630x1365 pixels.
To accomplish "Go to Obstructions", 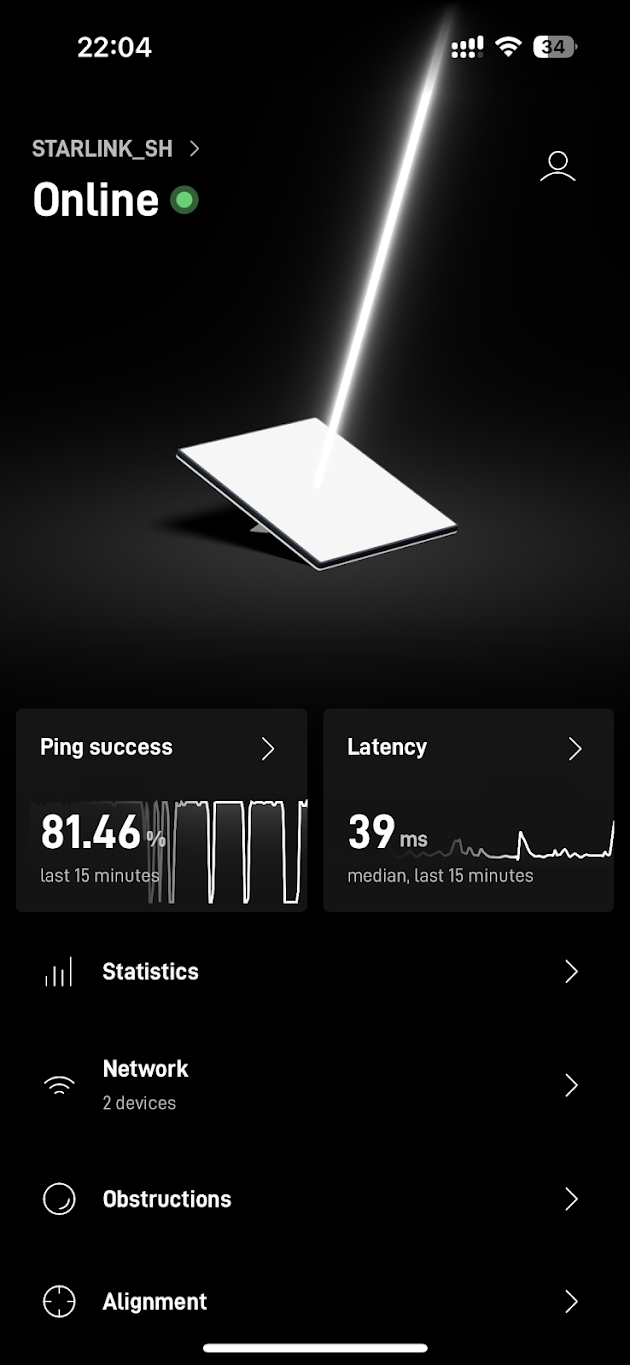I will coord(314,1199).
